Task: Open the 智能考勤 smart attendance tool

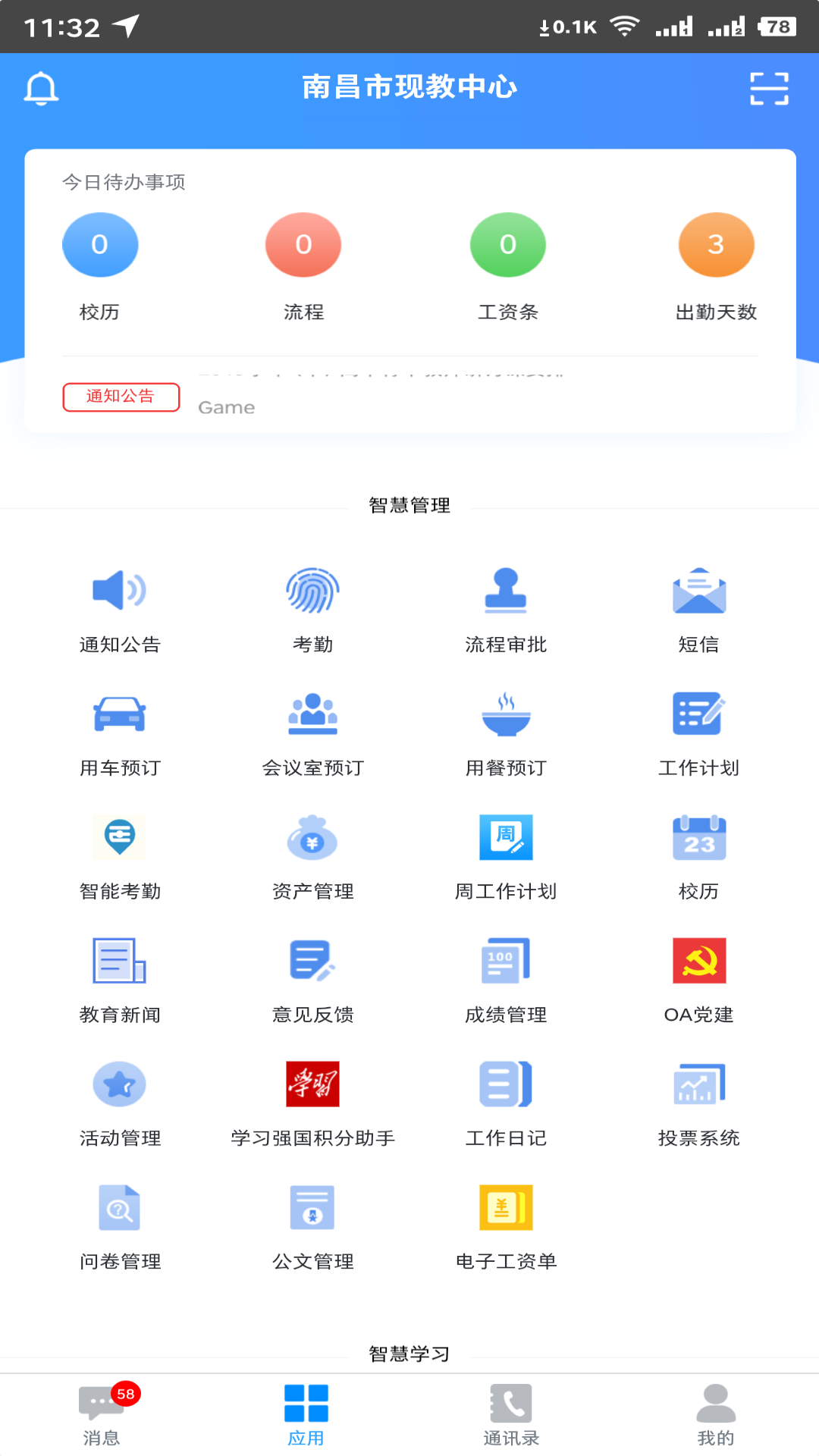Action: pyautogui.click(x=119, y=853)
